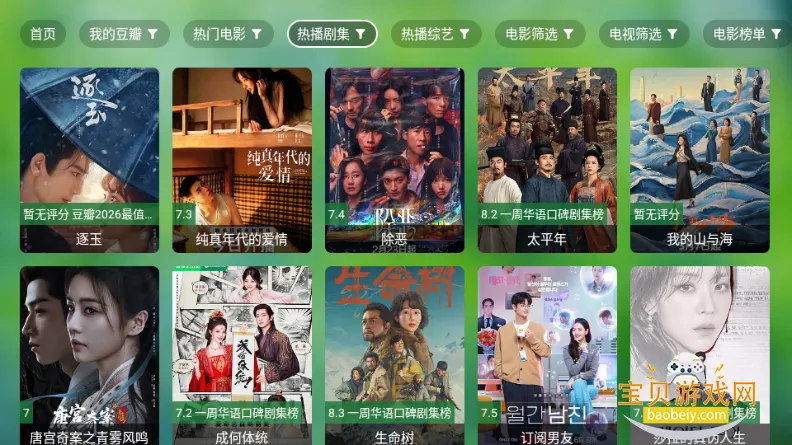Tap the 成何体统 drama card
Viewport: 792px width, 445px height.
[x=242, y=355]
